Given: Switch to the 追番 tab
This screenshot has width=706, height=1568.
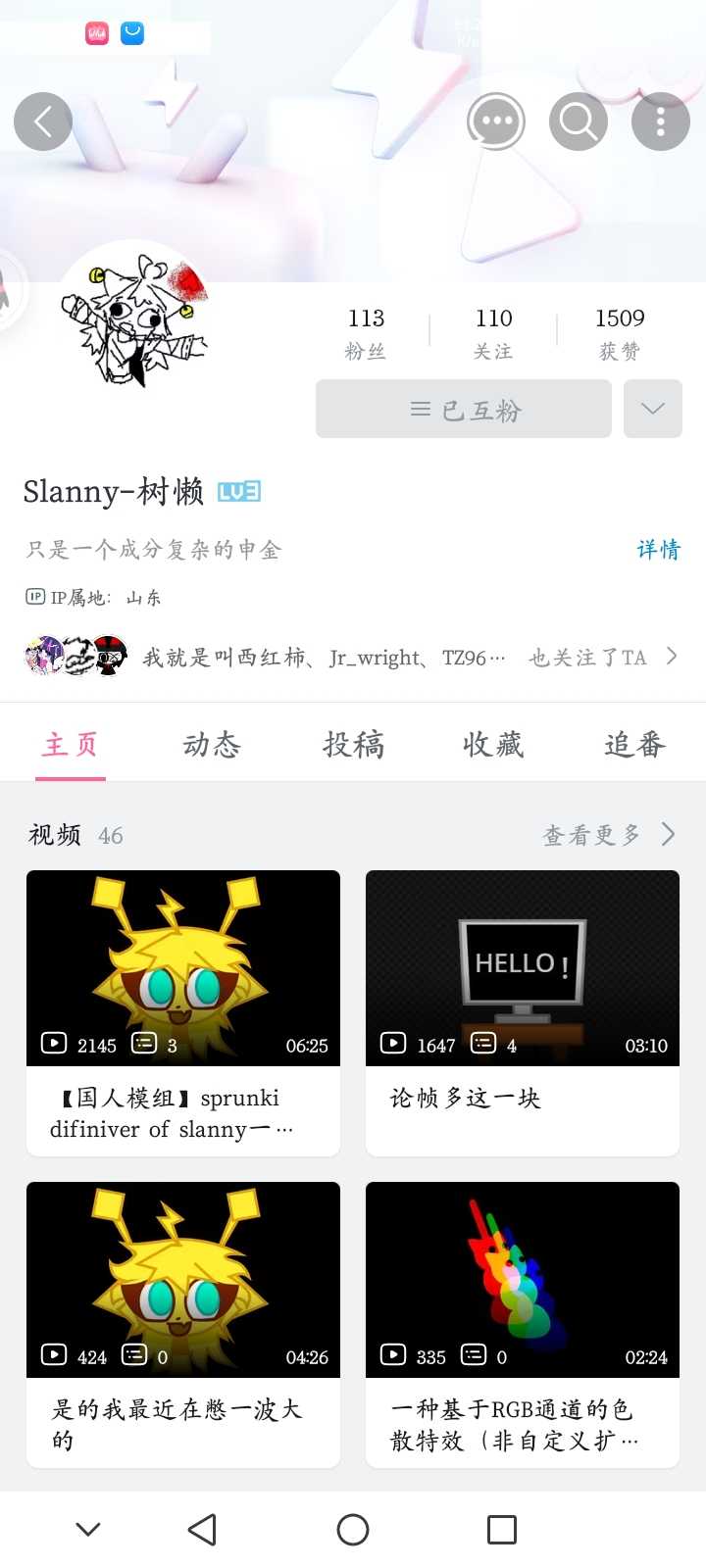Looking at the screenshot, I should click(x=634, y=745).
